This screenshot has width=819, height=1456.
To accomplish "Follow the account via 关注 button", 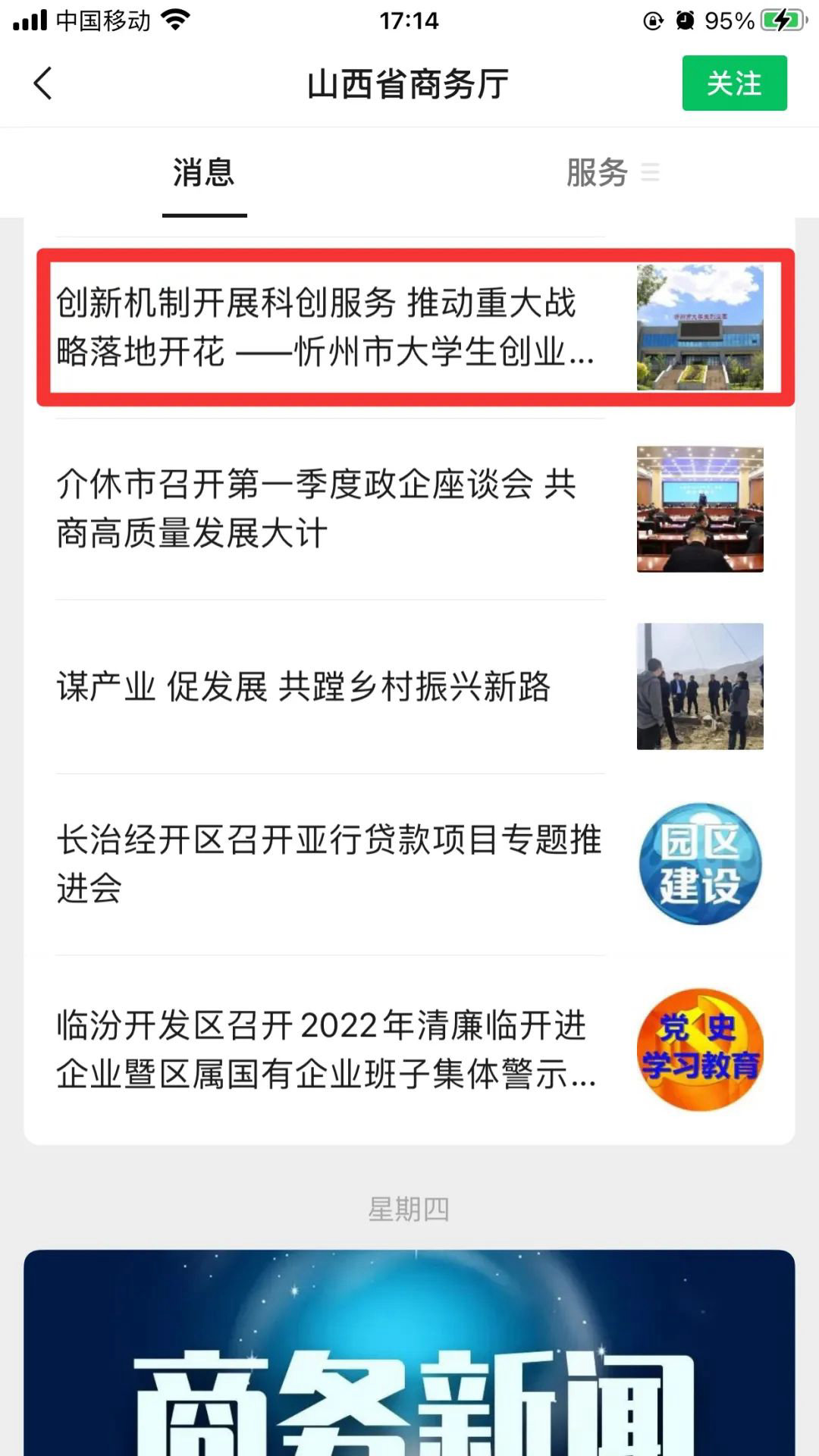I will 734,83.
